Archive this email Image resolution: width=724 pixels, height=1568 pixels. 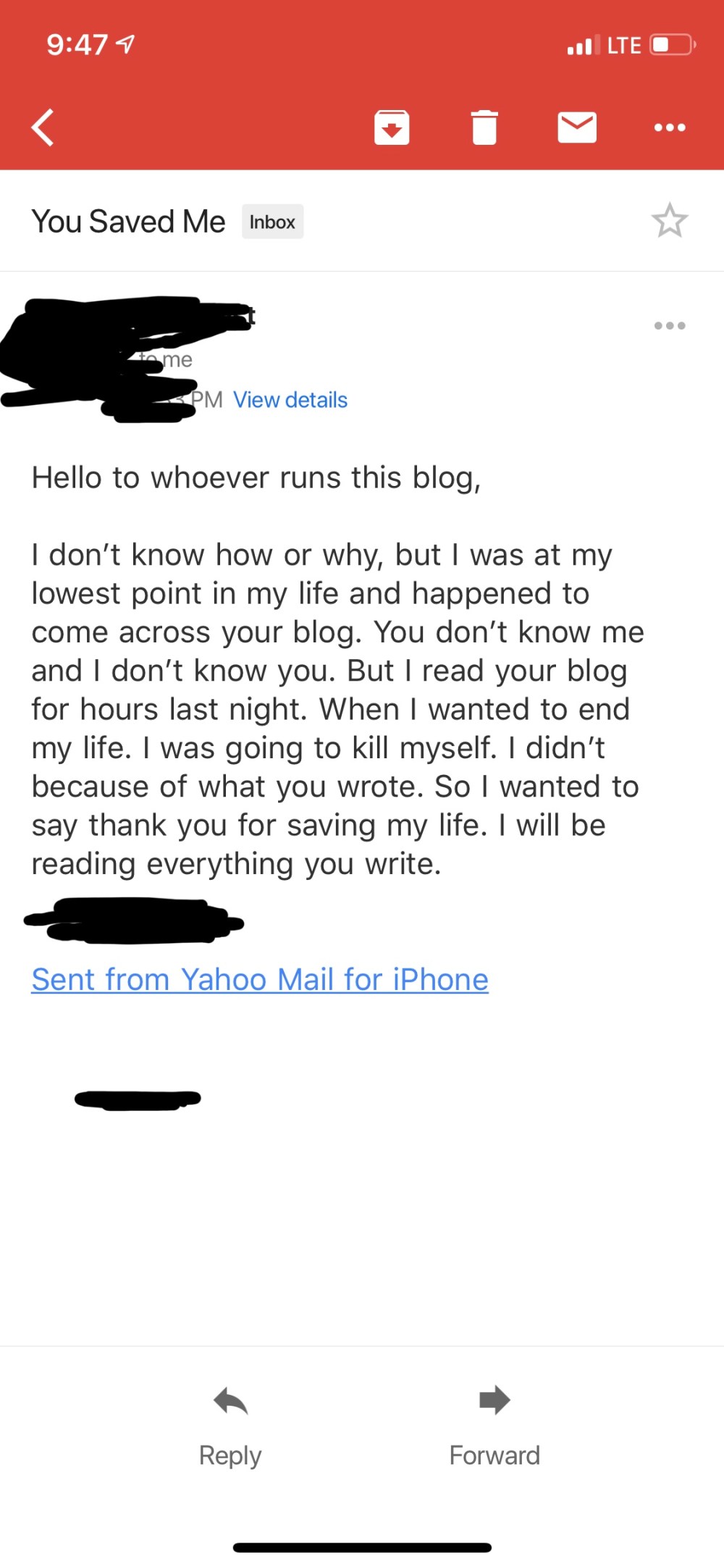(392, 127)
